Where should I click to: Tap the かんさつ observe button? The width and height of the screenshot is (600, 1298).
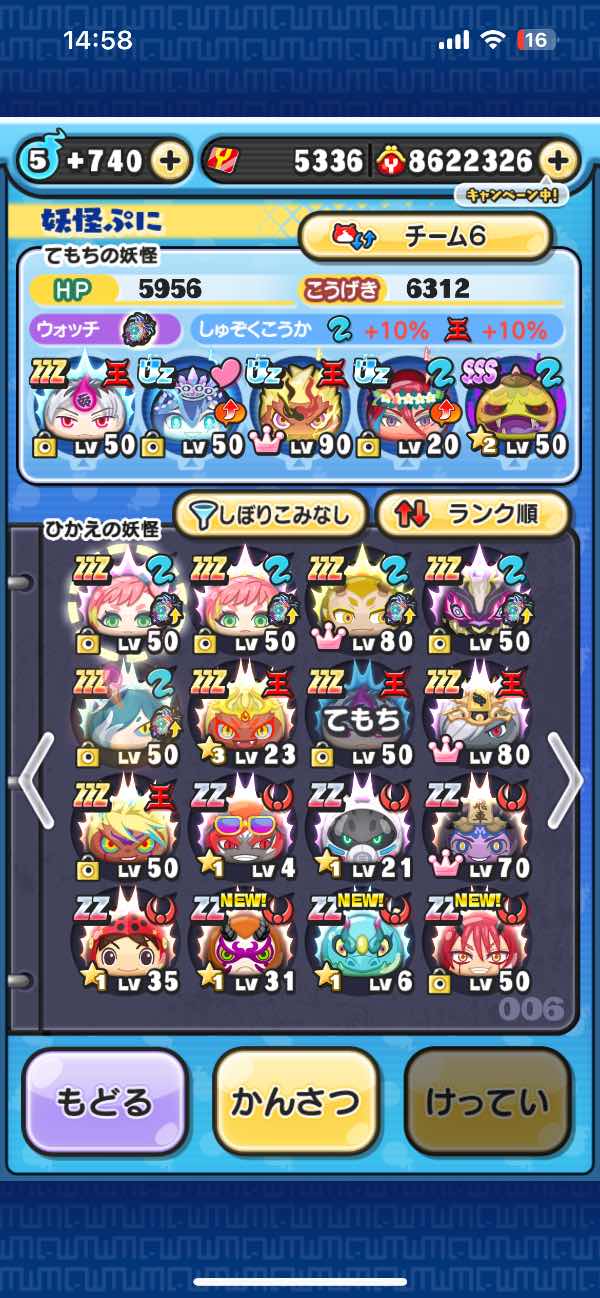point(296,1102)
